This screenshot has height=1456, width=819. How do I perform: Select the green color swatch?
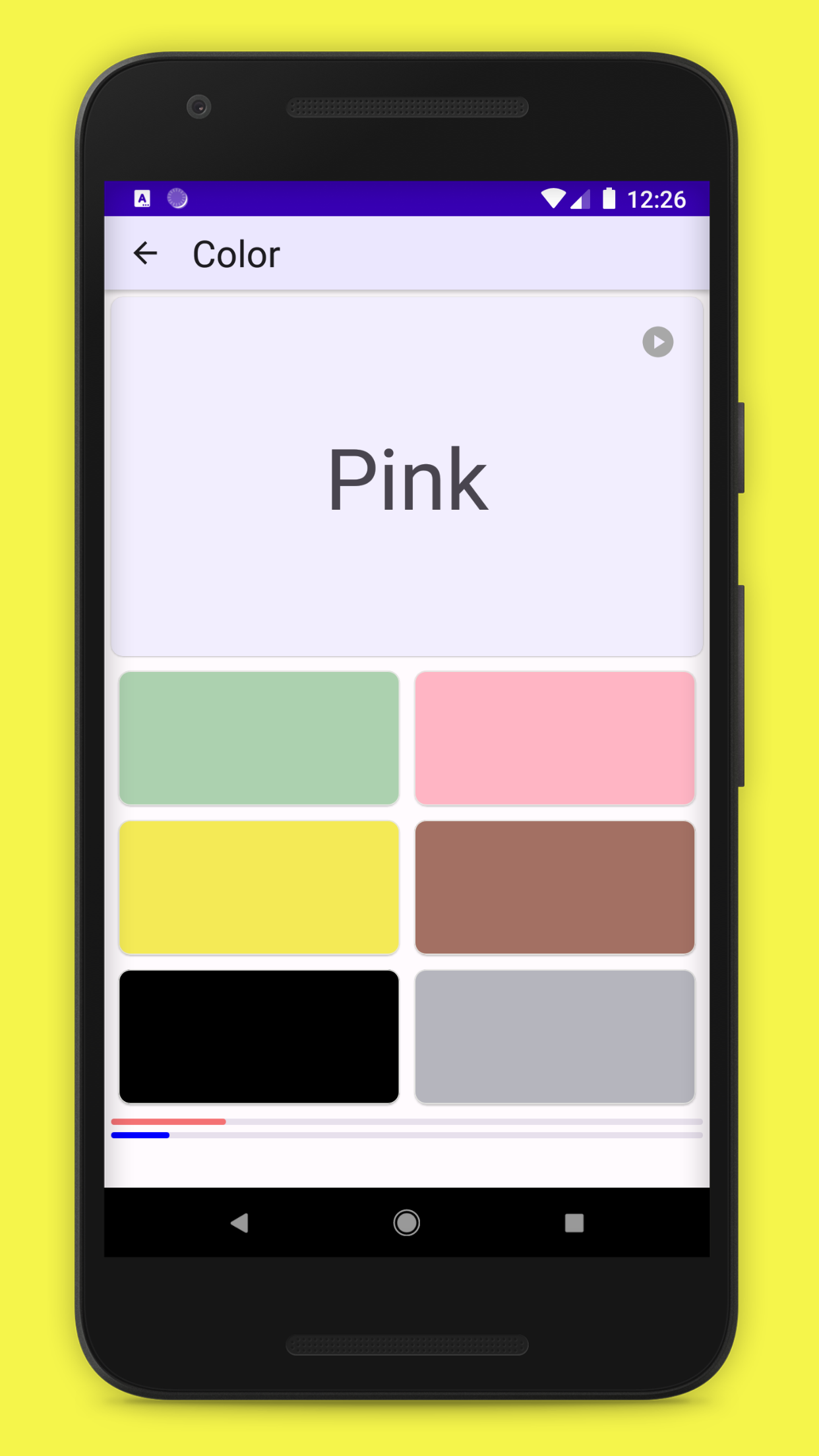(259, 738)
